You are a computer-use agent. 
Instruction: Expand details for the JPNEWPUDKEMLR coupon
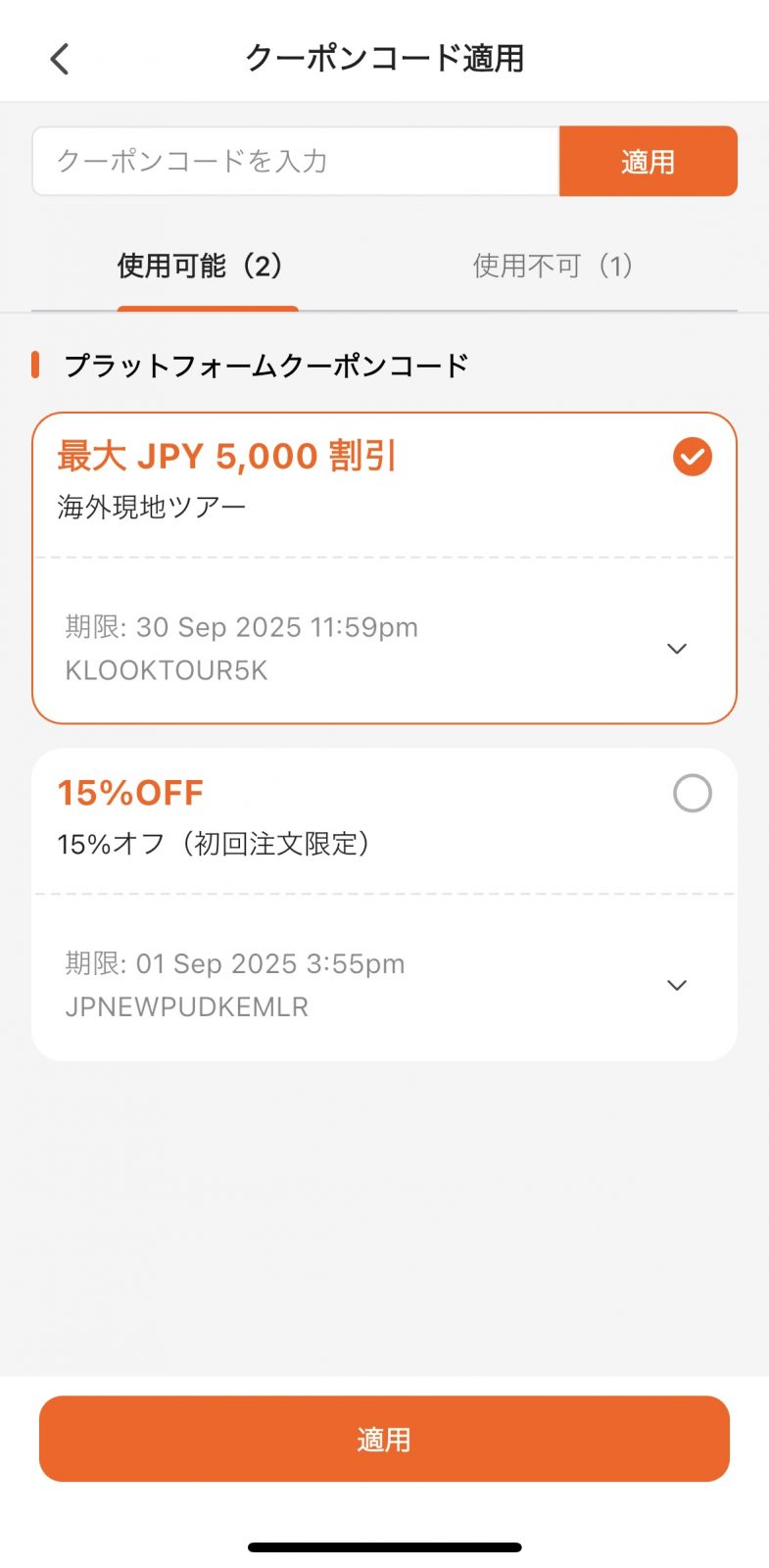point(676,985)
